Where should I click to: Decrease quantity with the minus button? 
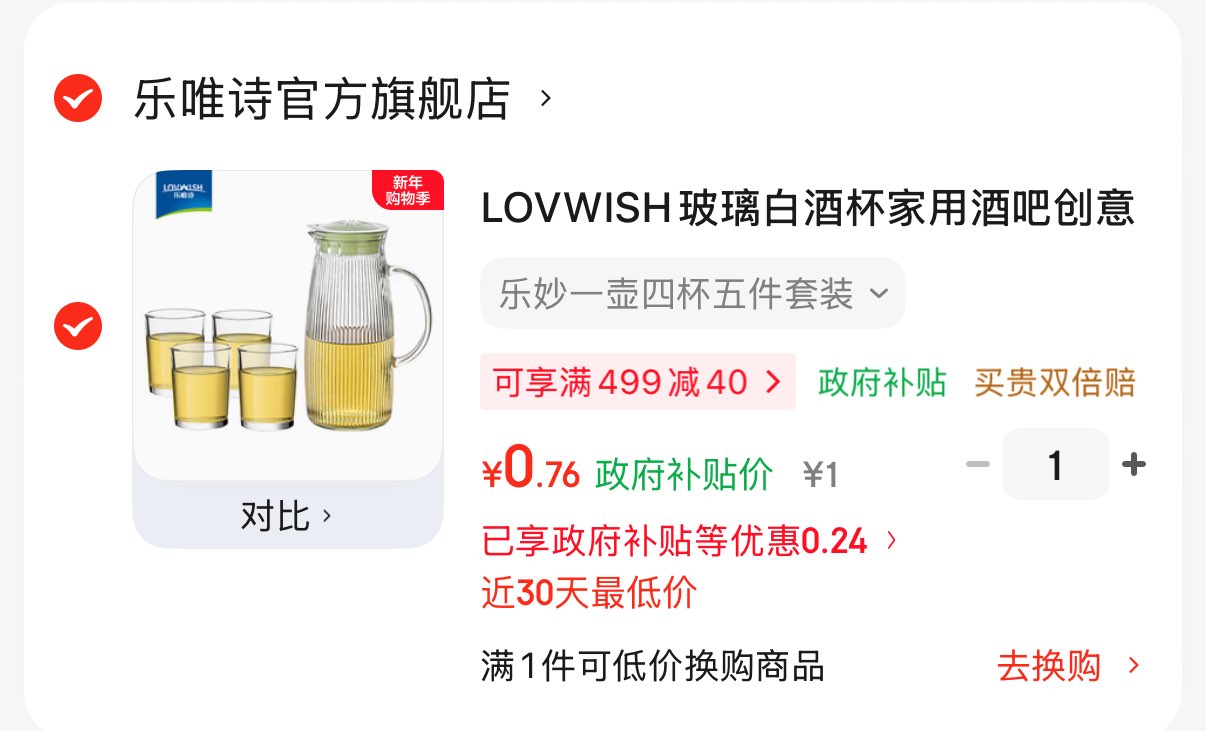tap(977, 464)
